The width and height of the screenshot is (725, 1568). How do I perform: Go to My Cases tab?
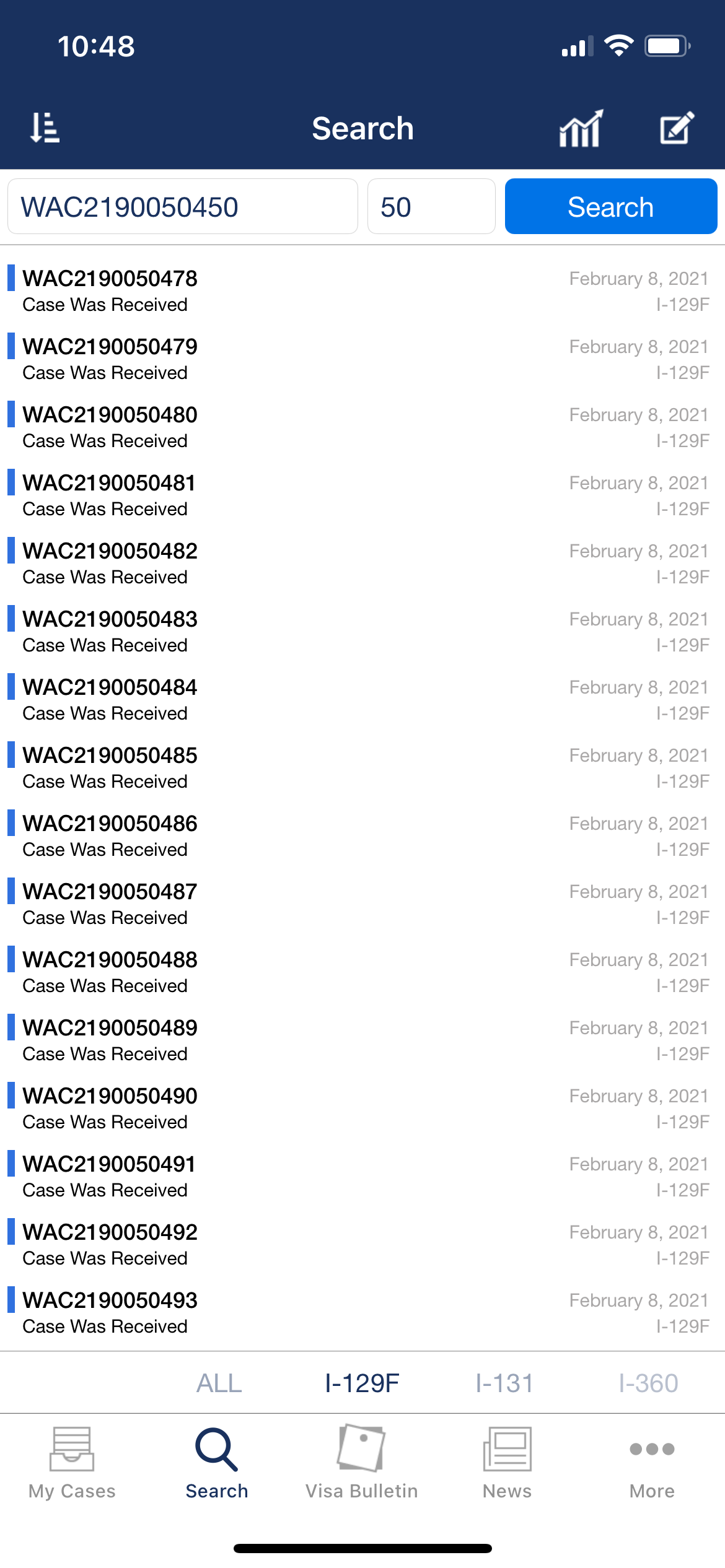pos(72,1463)
